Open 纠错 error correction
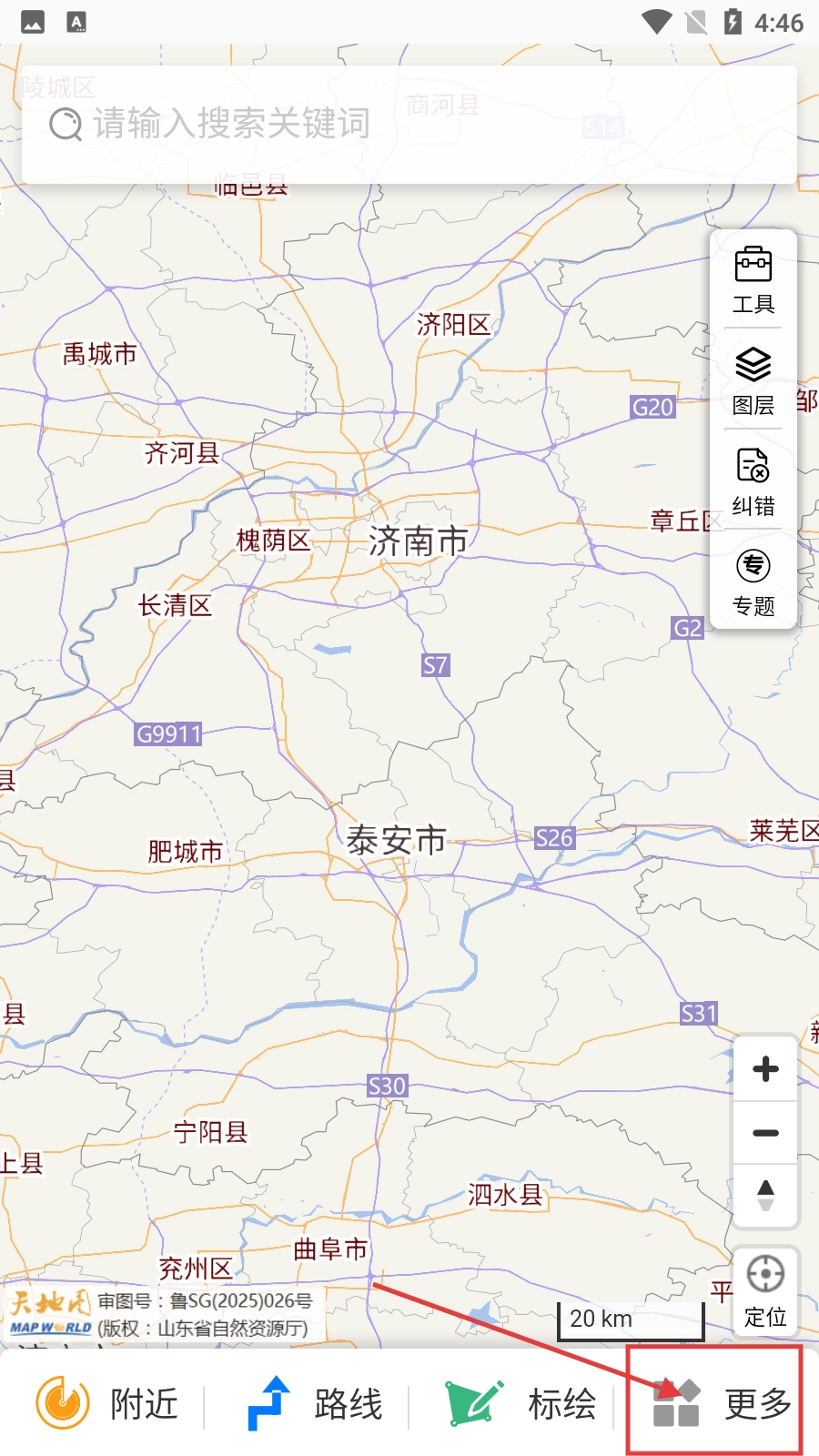 pyautogui.click(x=753, y=481)
